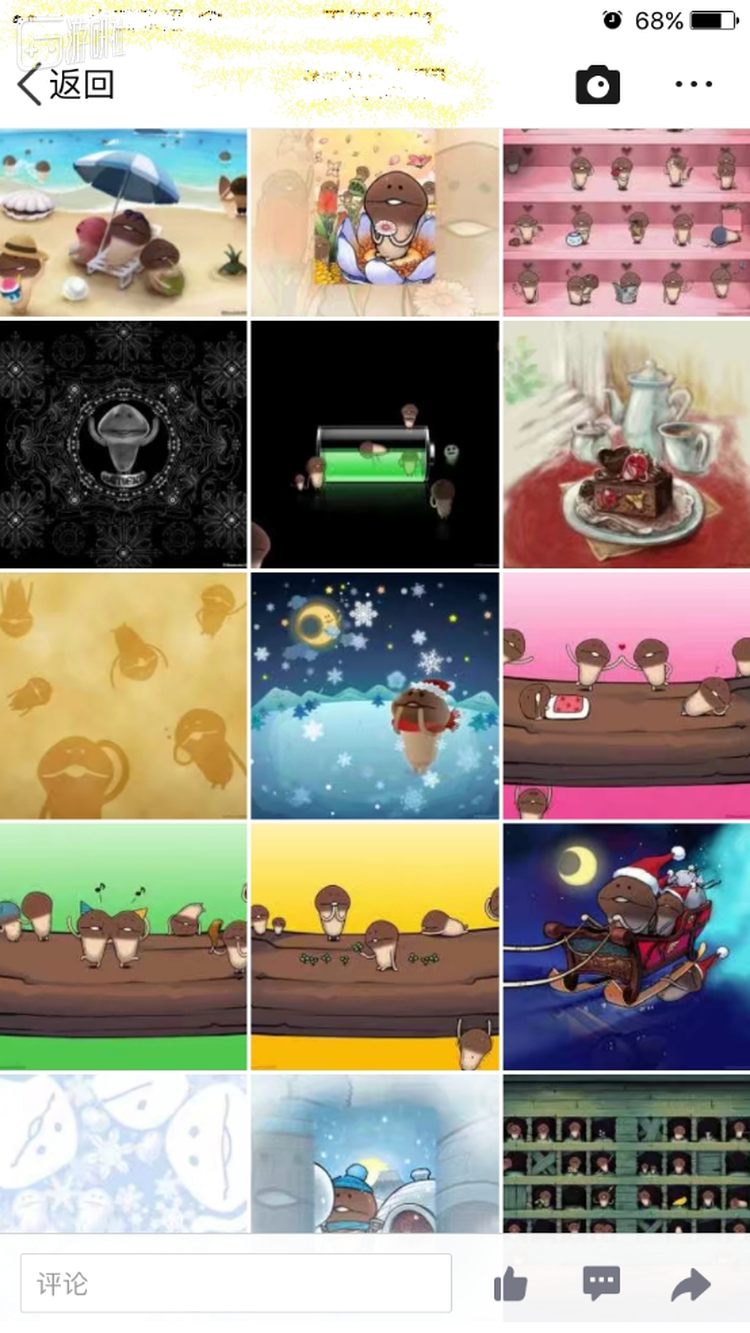
Task: Open the flower petal mushroom picture
Action: click(375, 222)
